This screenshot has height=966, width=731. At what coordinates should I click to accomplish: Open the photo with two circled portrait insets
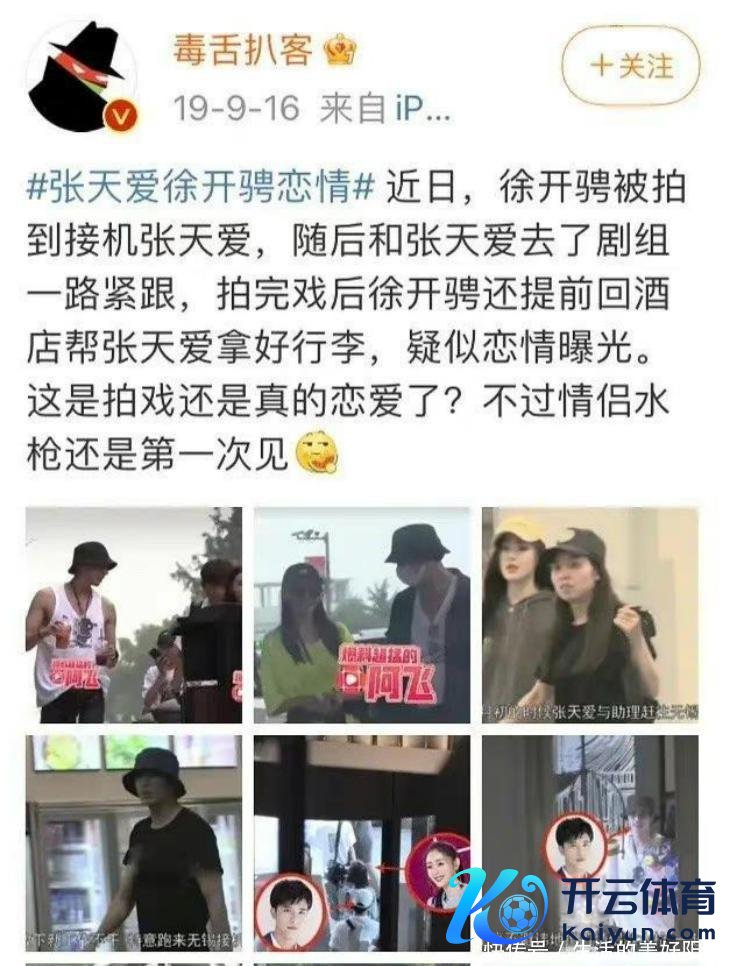[361, 842]
